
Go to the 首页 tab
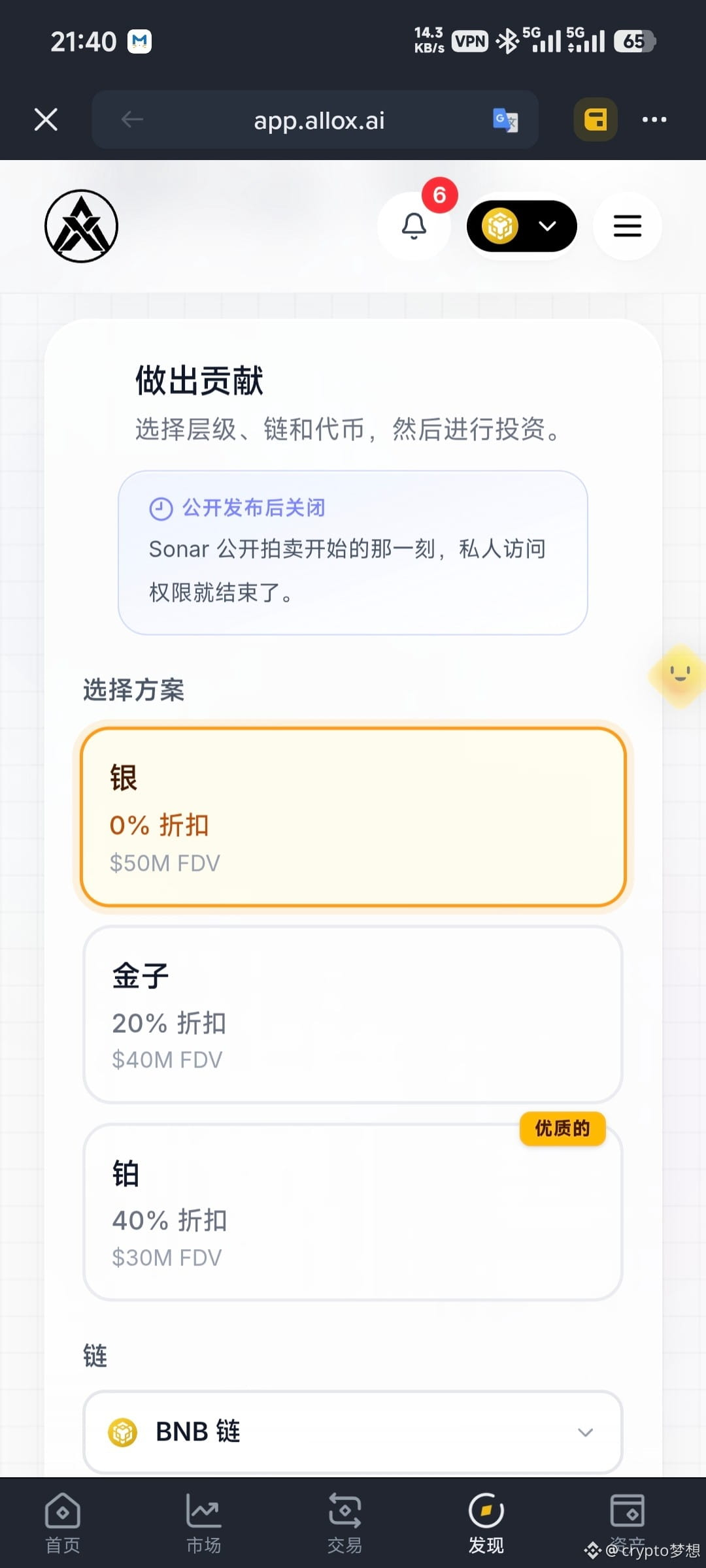63,1524
